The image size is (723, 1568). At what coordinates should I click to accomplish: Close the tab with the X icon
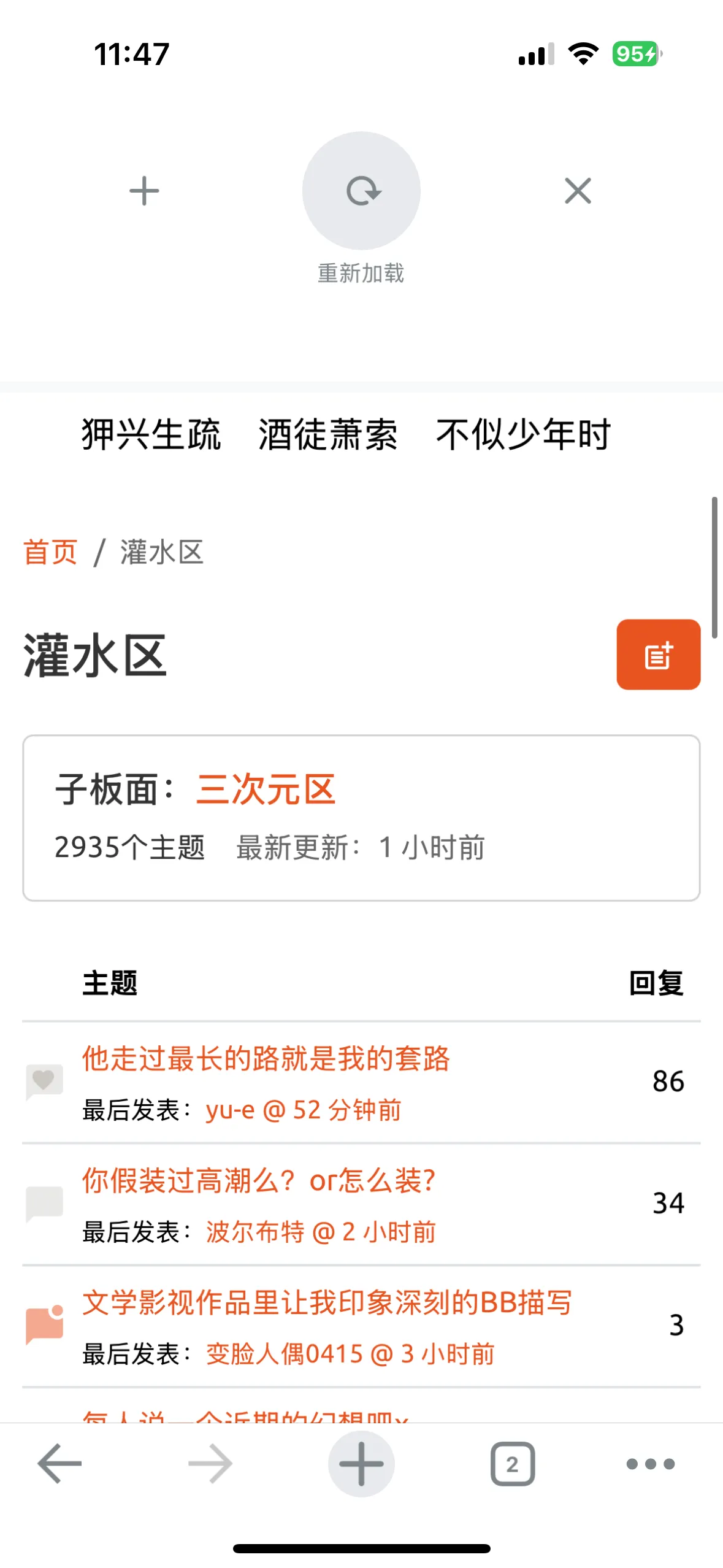tap(578, 191)
